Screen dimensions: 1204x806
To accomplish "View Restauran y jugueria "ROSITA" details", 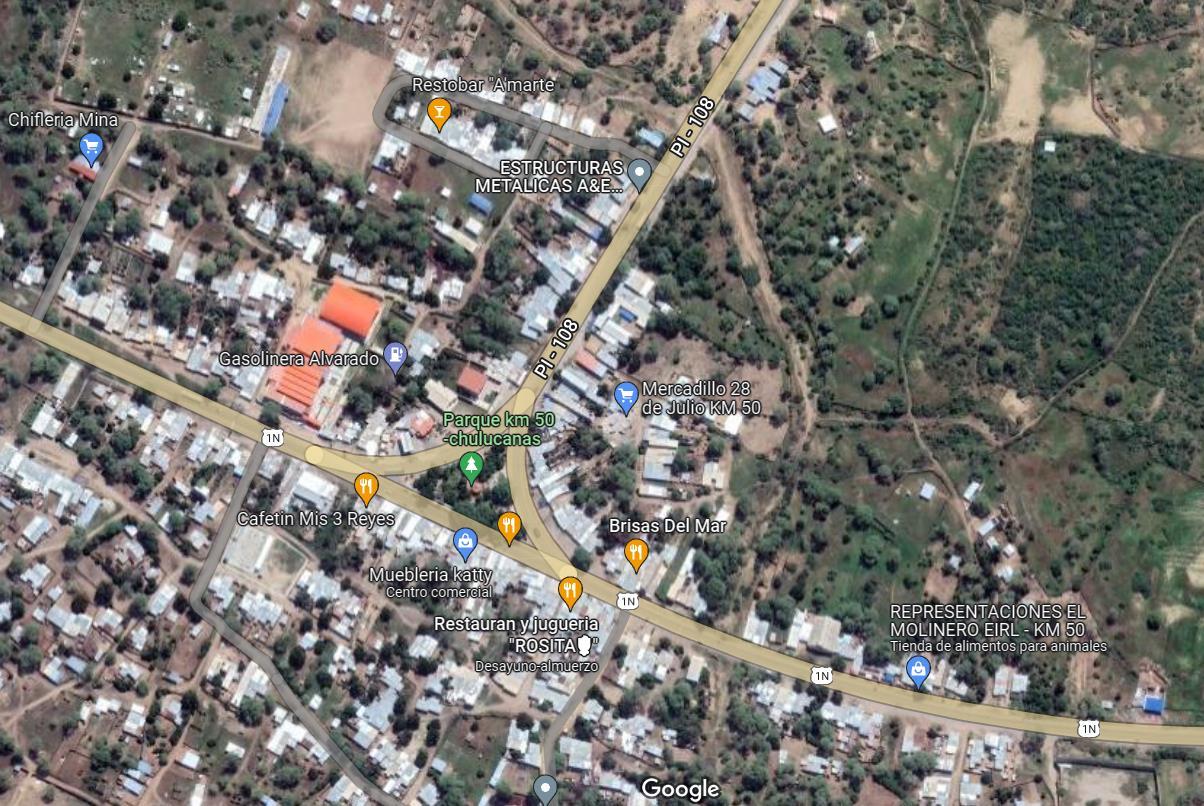I will tap(570, 591).
